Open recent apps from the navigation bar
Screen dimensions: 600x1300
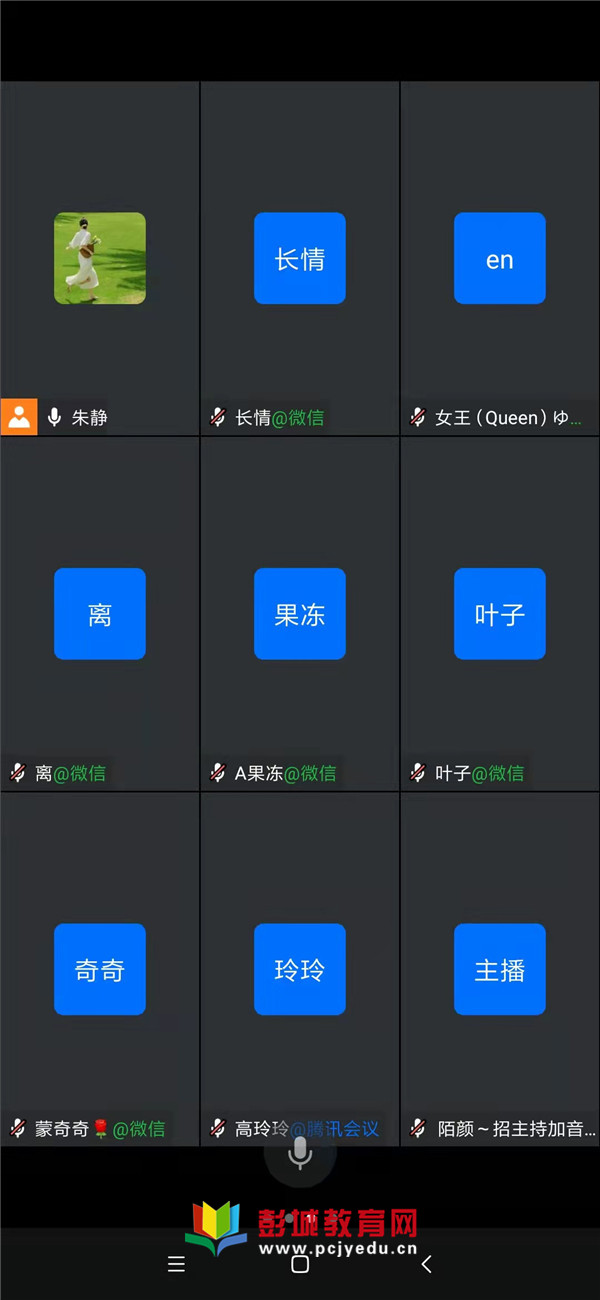176,1264
